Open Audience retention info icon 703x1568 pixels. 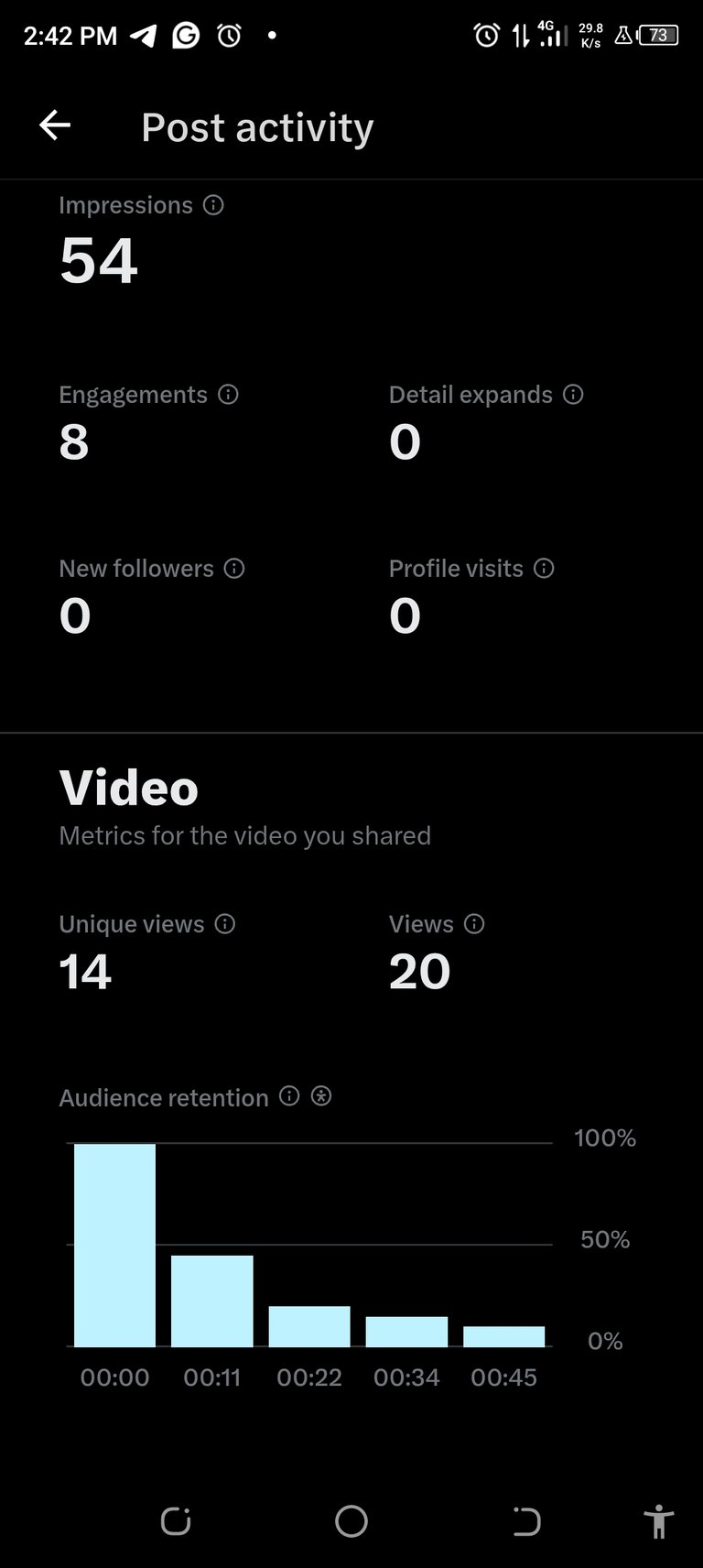pyautogui.click(x=289, y=1096)
